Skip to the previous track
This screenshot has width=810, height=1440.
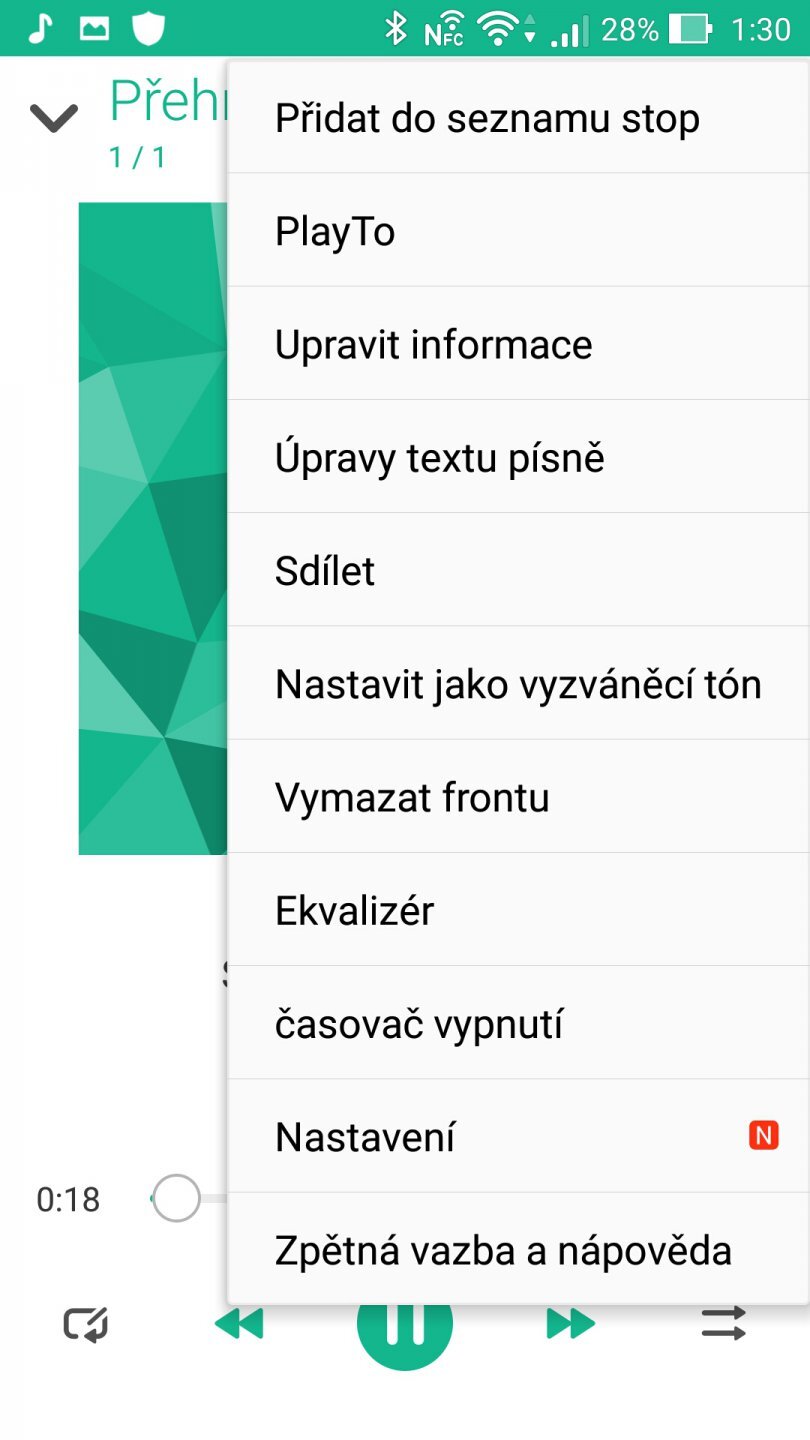tap(239, 1325)
